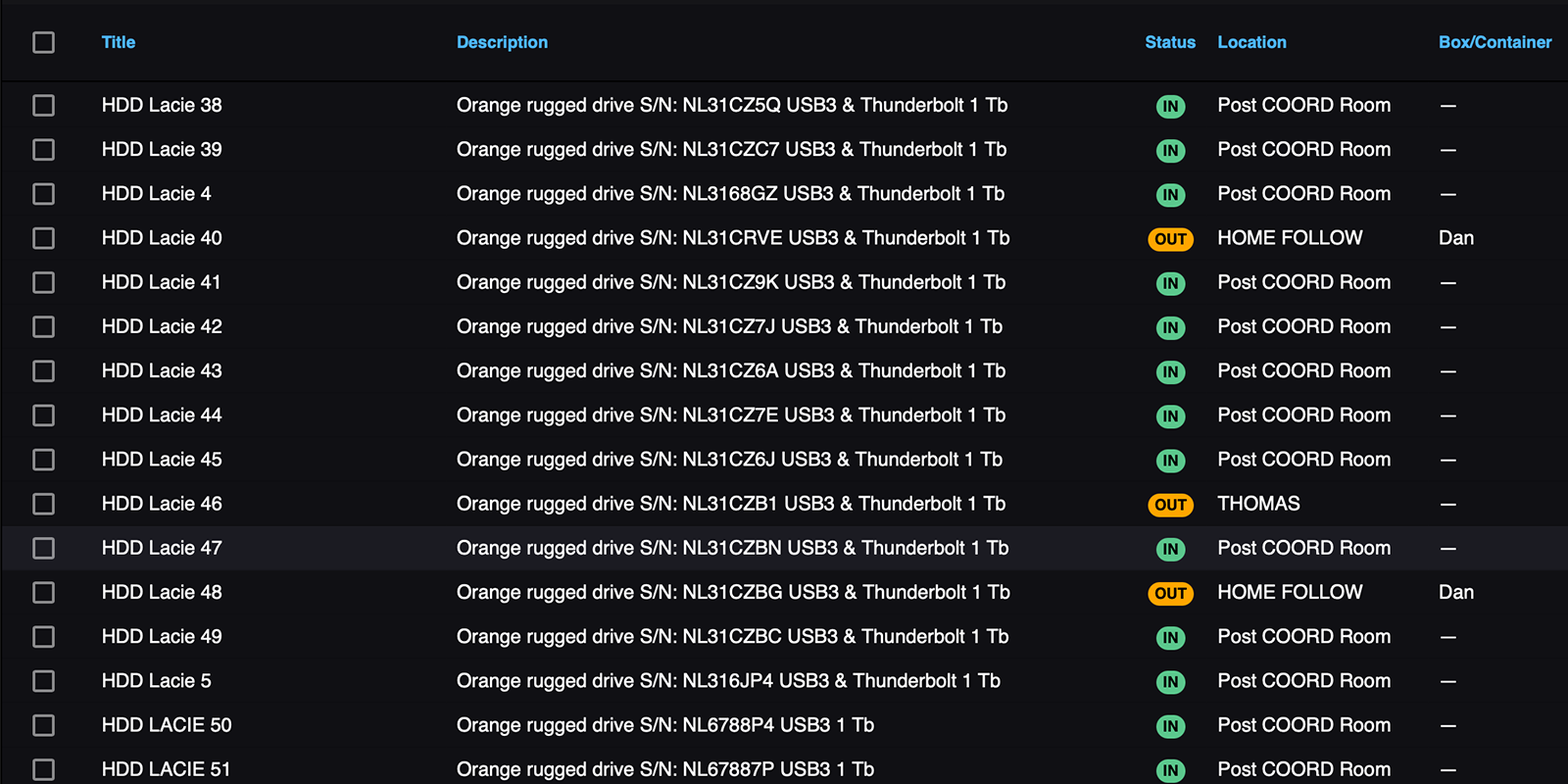
Task: Select the checkbox for HDD Lacie 38
Action: 43,105
